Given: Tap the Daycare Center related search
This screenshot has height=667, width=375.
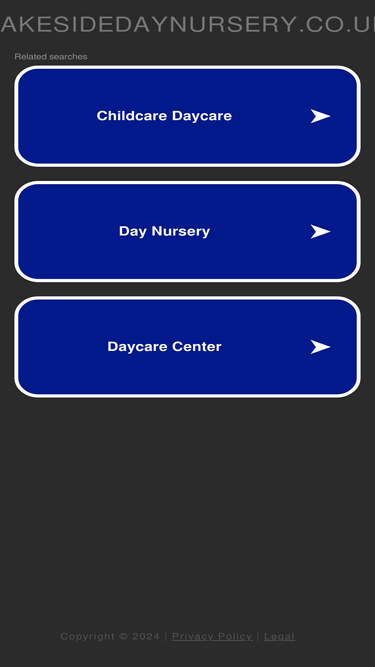Looking at the screenshot, I should [x=188, y=347].
